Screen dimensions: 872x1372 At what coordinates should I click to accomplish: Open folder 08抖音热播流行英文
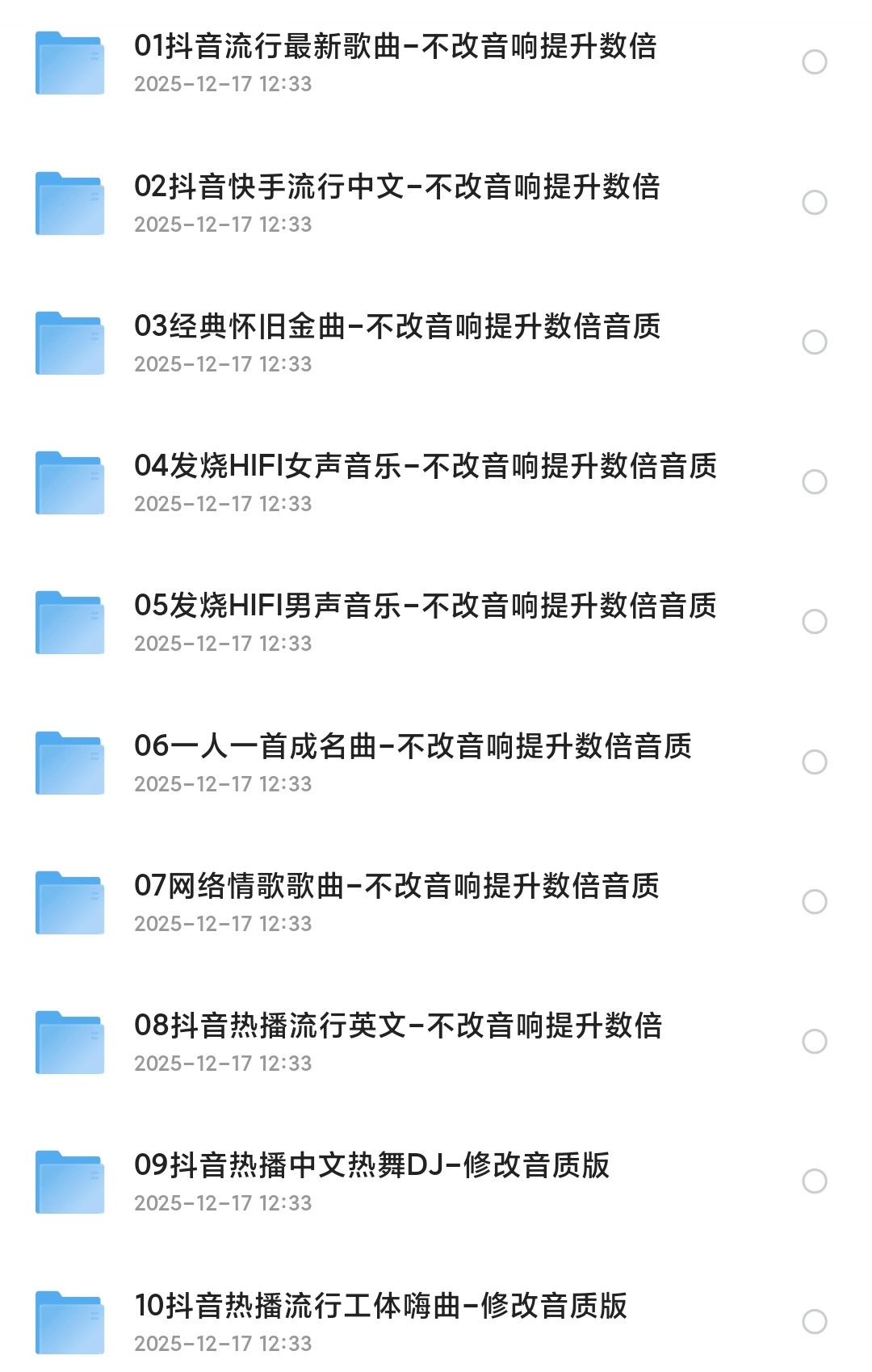[397, 1026]
